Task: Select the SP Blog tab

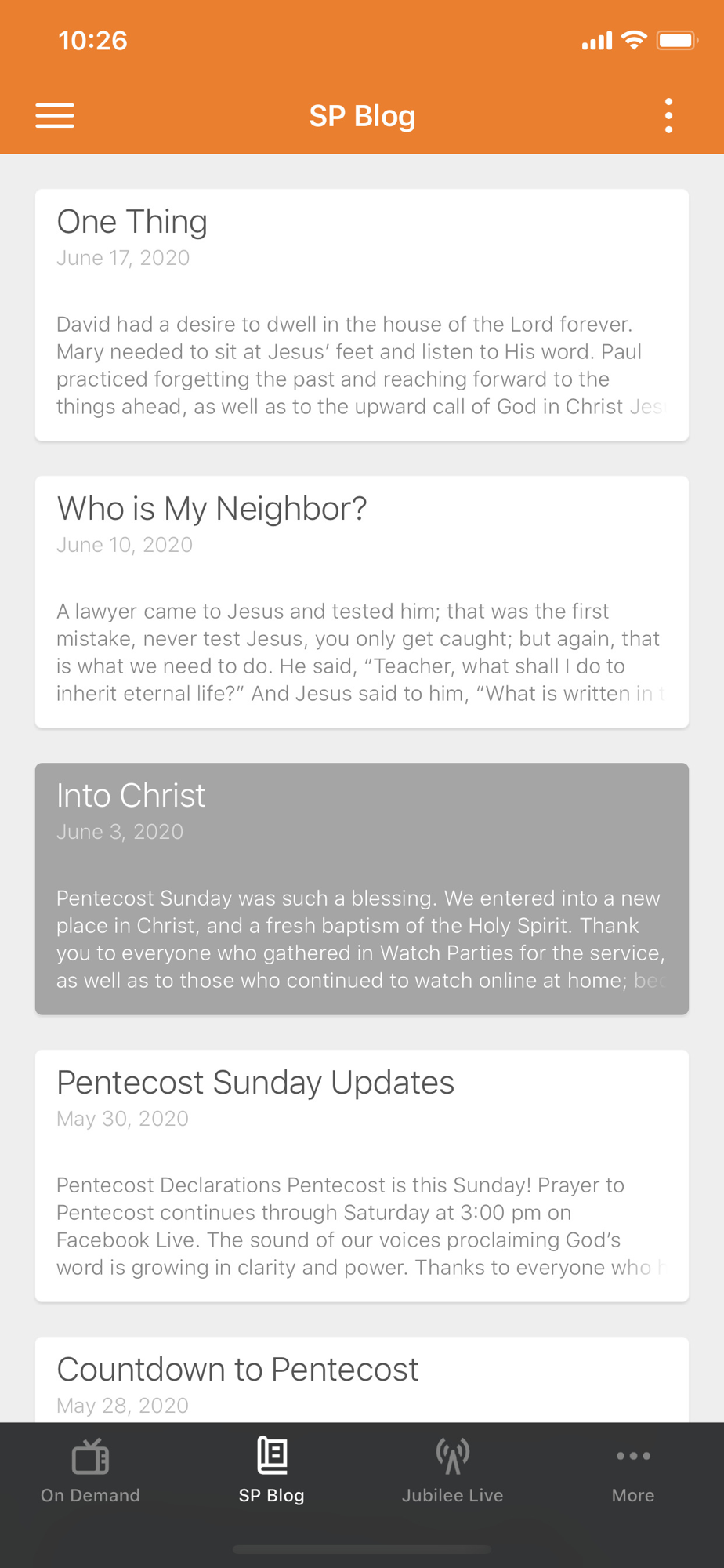Action: (x=271, y=1472)
